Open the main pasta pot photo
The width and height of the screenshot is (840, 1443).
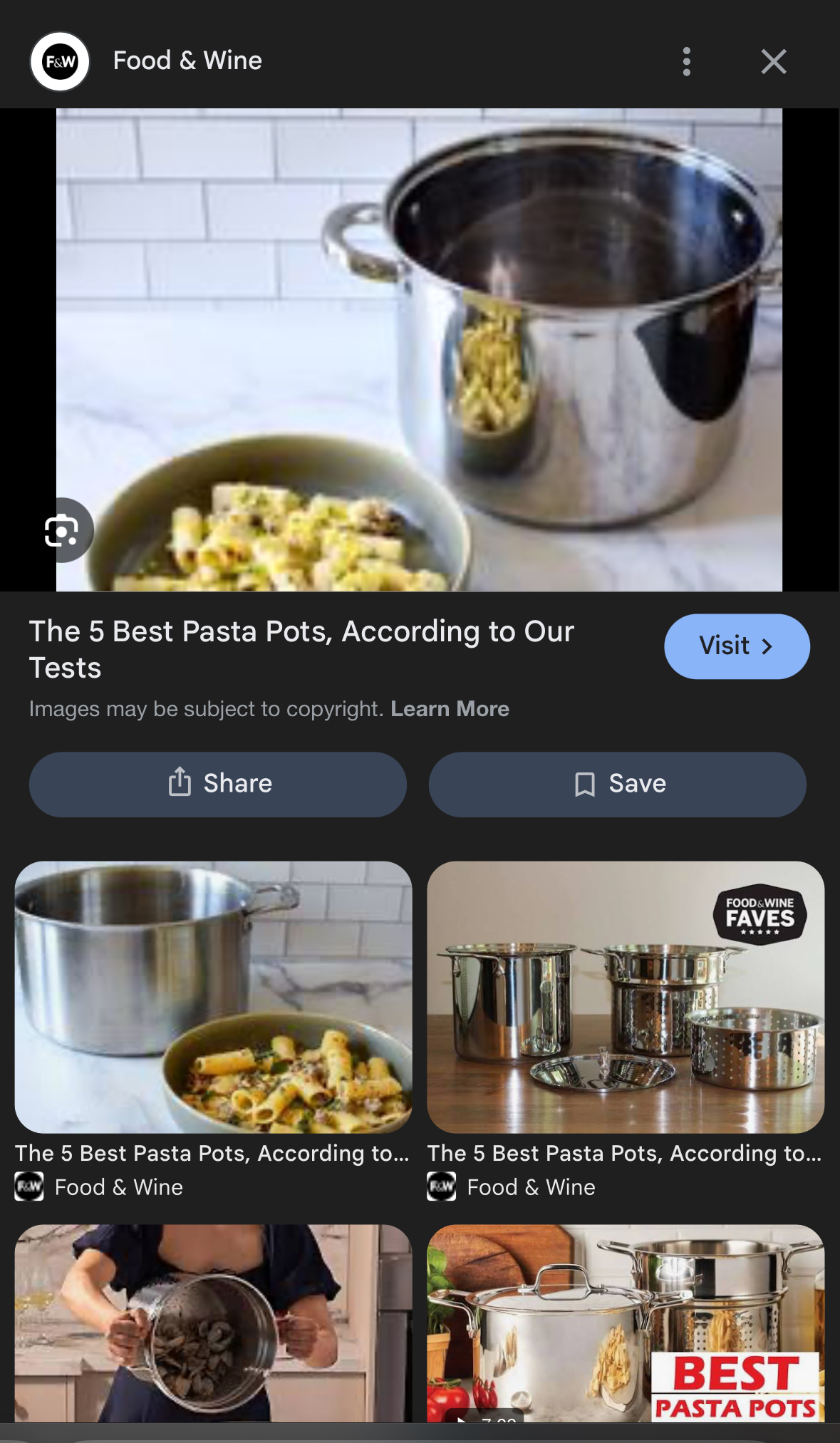(x=419, y=349)
